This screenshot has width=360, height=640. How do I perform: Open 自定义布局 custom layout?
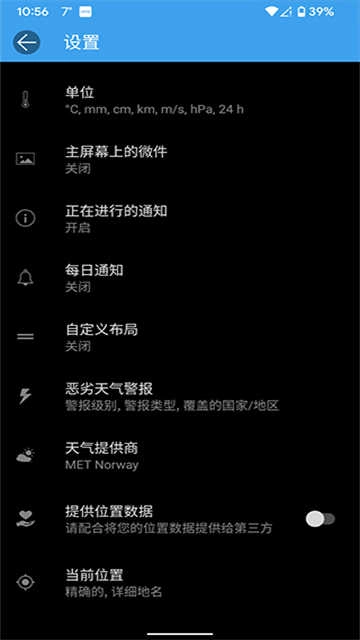180,337
